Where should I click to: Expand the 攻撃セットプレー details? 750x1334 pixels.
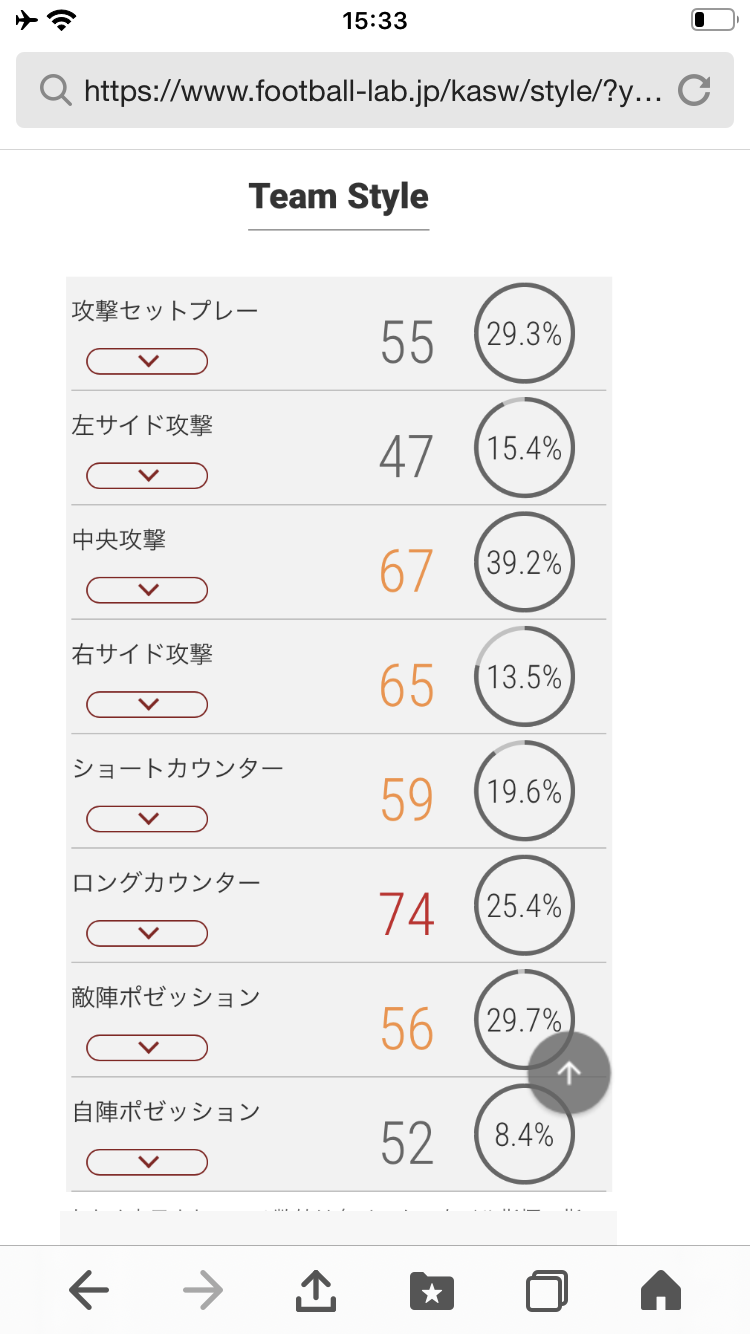click(x=147, y=361)
